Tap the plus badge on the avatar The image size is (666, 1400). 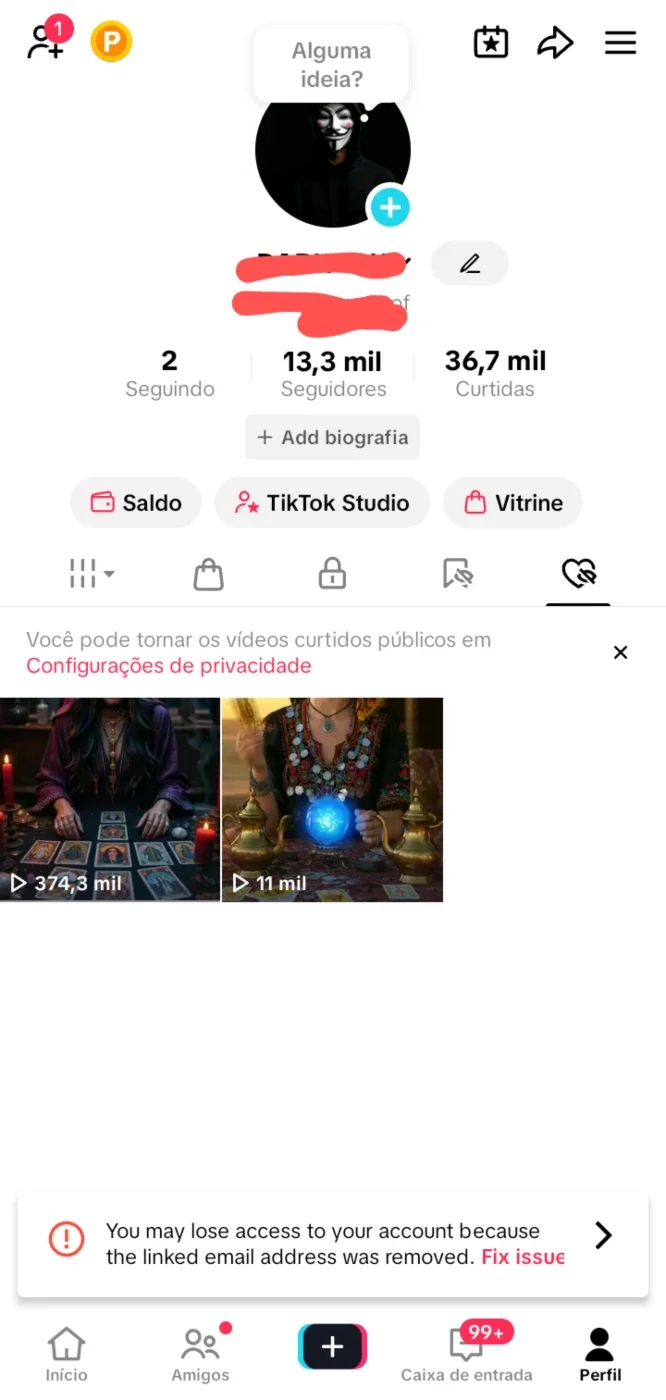tap(390, 207)
